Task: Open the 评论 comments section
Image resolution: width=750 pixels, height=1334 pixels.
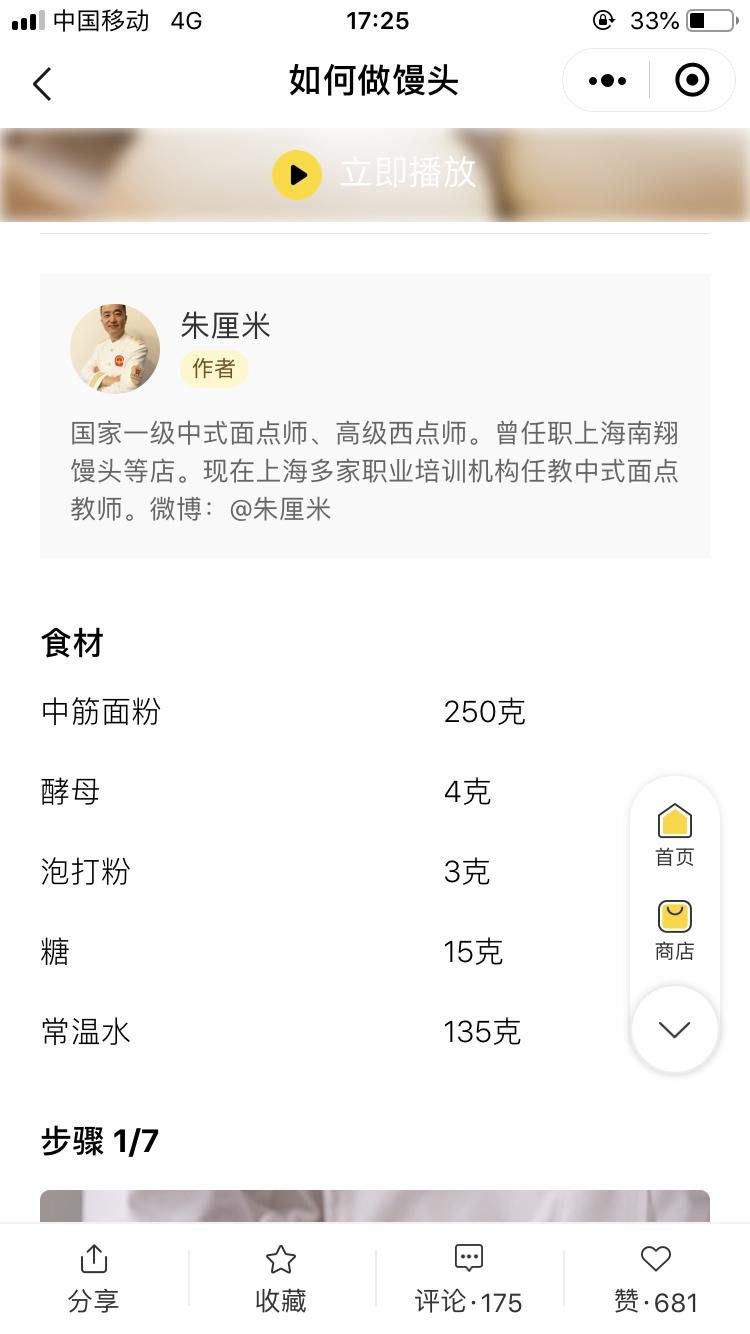Action: tap(468, 1278)
